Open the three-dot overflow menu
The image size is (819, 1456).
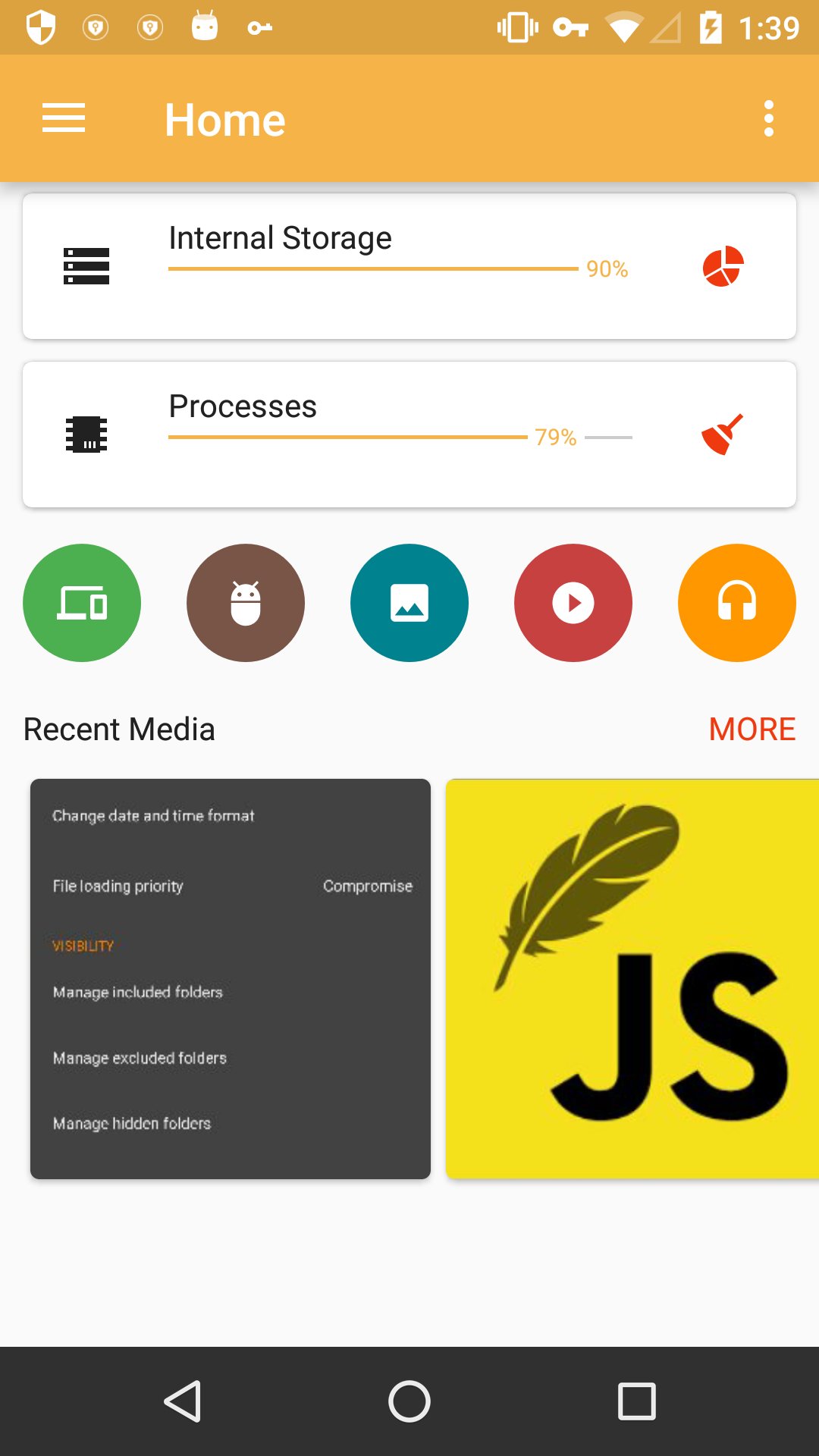769,118
